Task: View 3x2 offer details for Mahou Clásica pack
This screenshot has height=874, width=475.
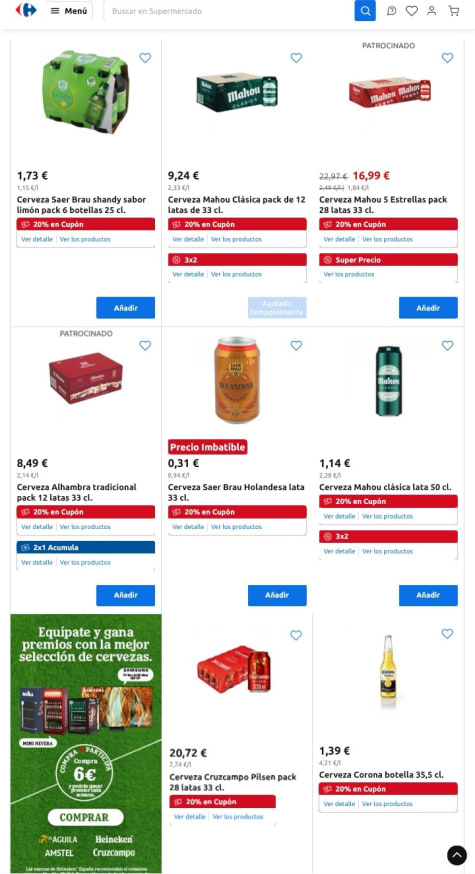Action: (x=188, y=274)
